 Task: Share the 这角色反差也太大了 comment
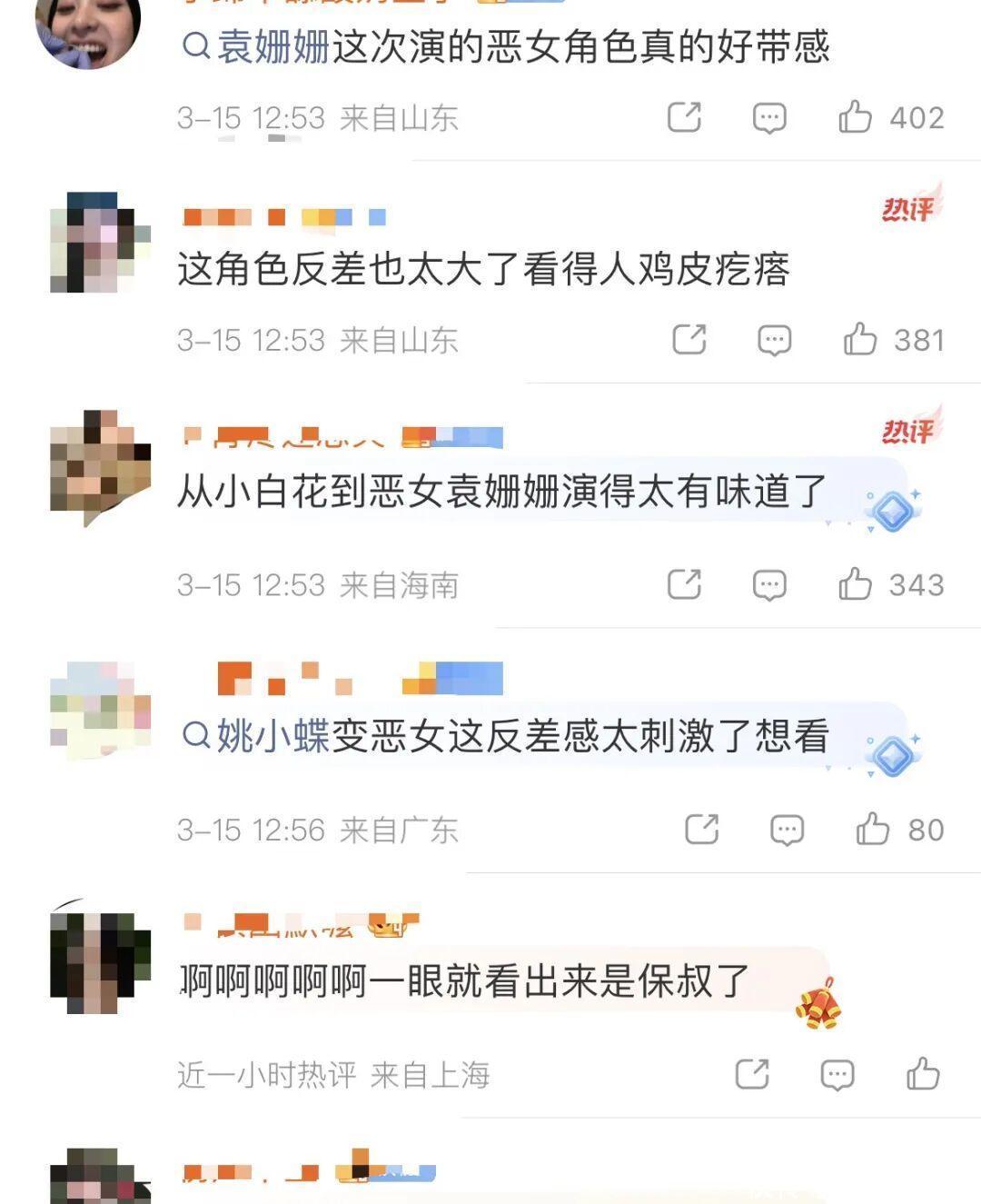pos(689,341)
